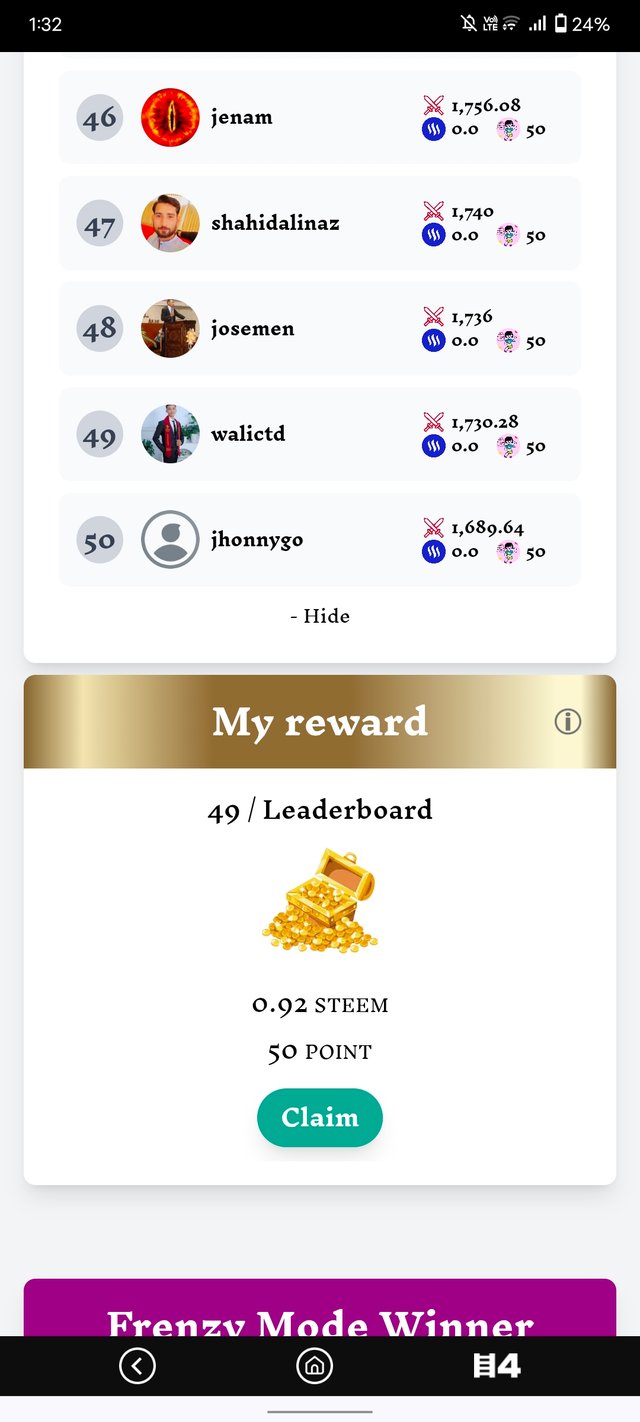Collapse the leaderboard with Hide

tap(320, 616)
